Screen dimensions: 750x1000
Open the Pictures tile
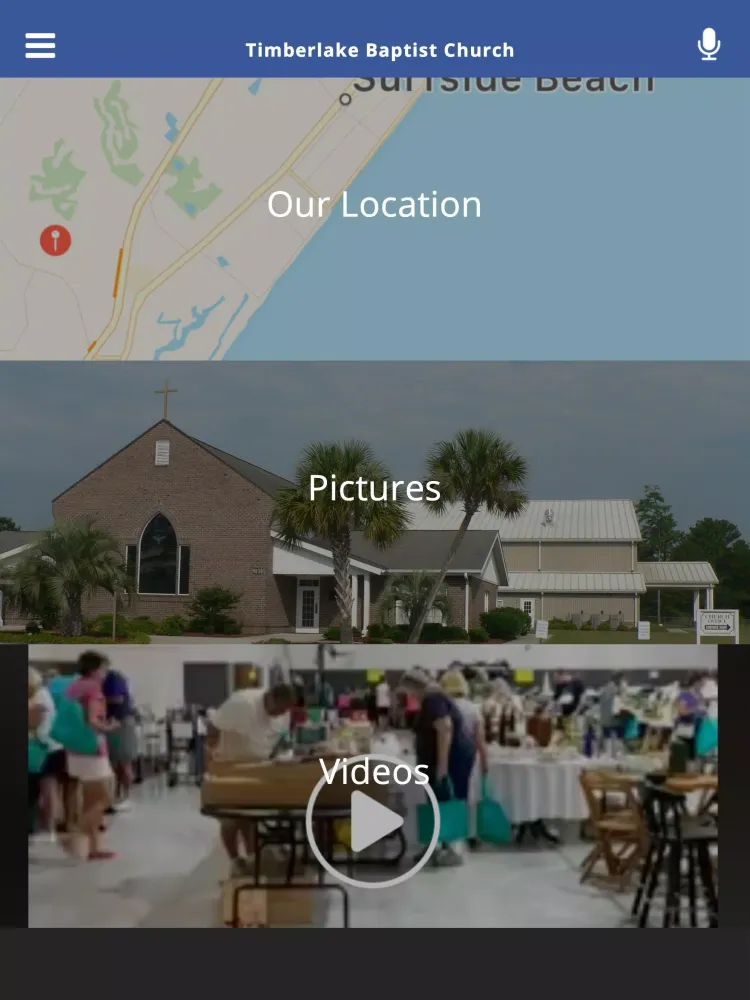(x=374, y=488)
